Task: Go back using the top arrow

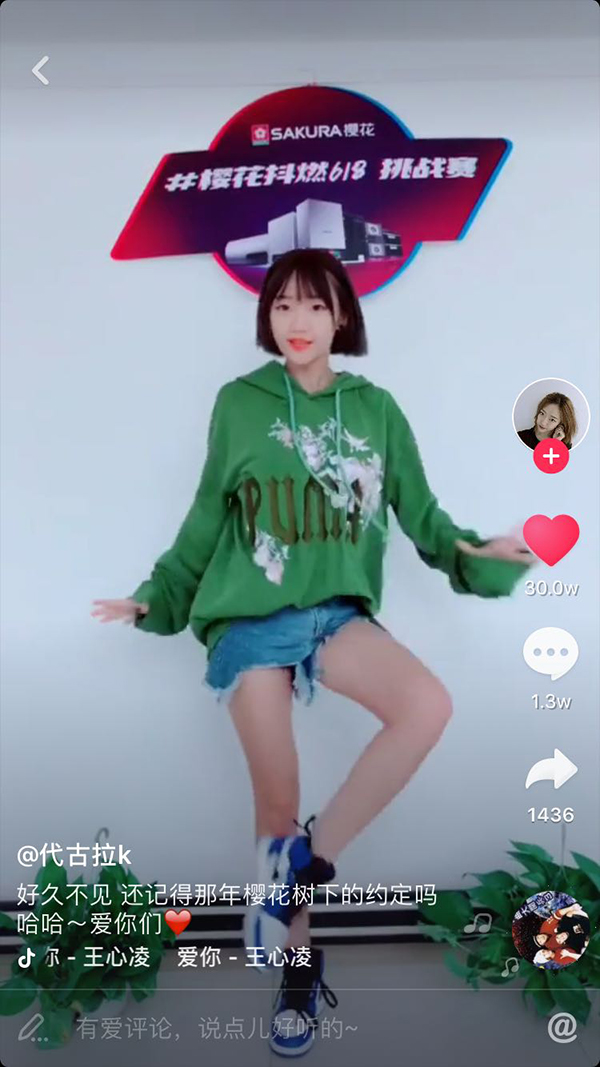Action: click(40, 70)
